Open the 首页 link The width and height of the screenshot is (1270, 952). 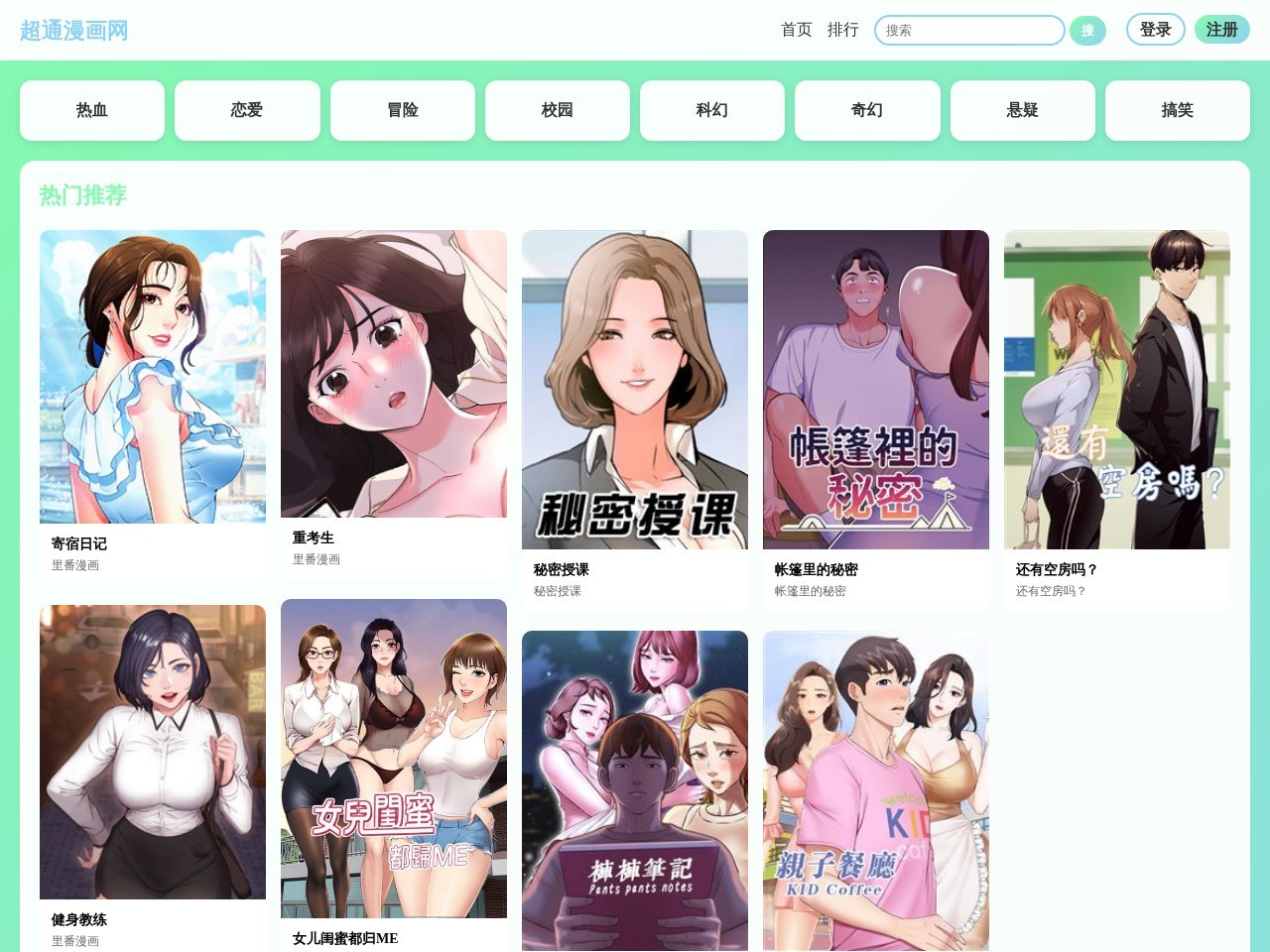tap(796, 30)
